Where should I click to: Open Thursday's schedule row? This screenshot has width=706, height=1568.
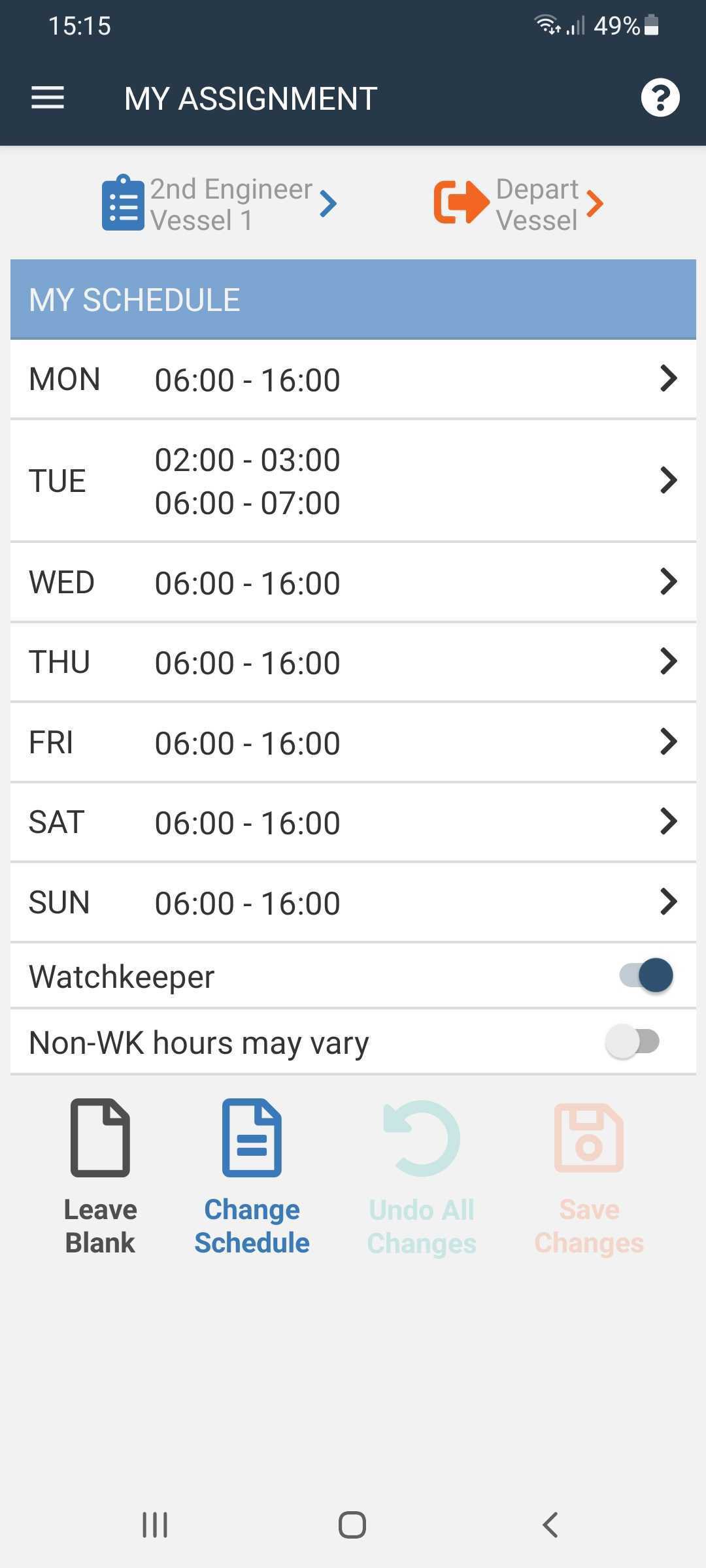353,662
